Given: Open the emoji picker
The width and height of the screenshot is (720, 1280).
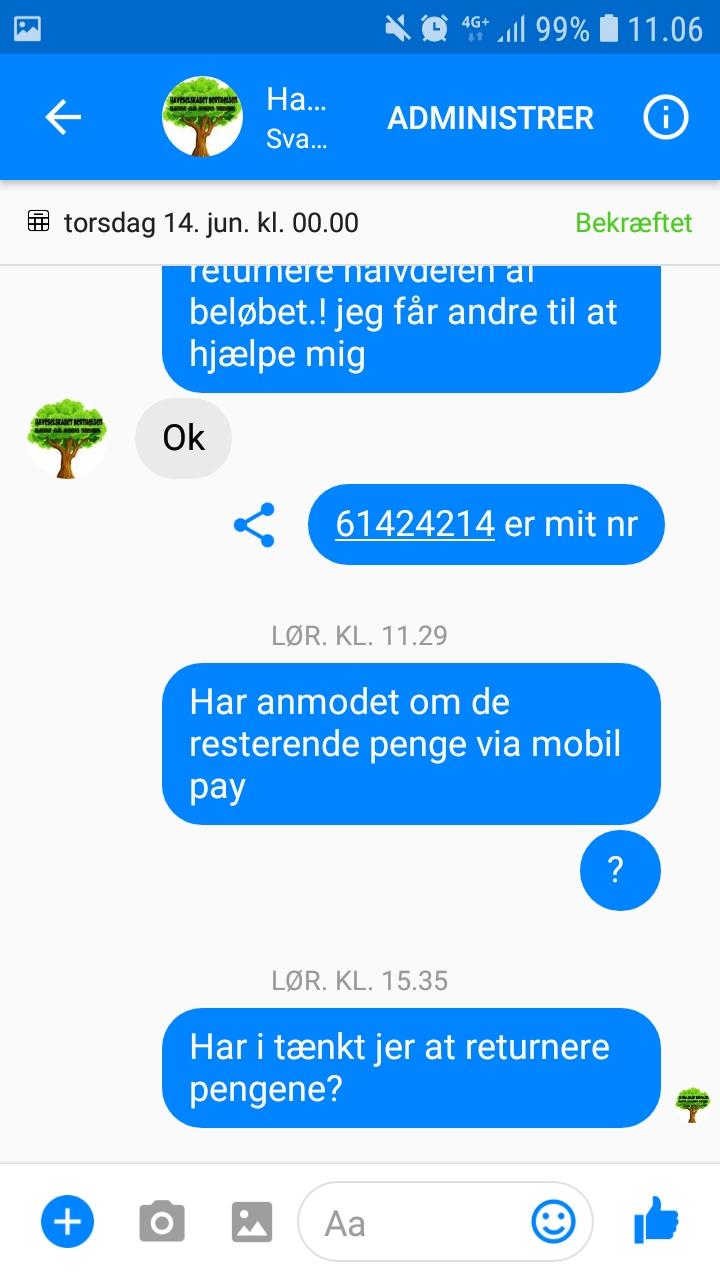Looking at the screenshot, I should tap(553, 1221).
